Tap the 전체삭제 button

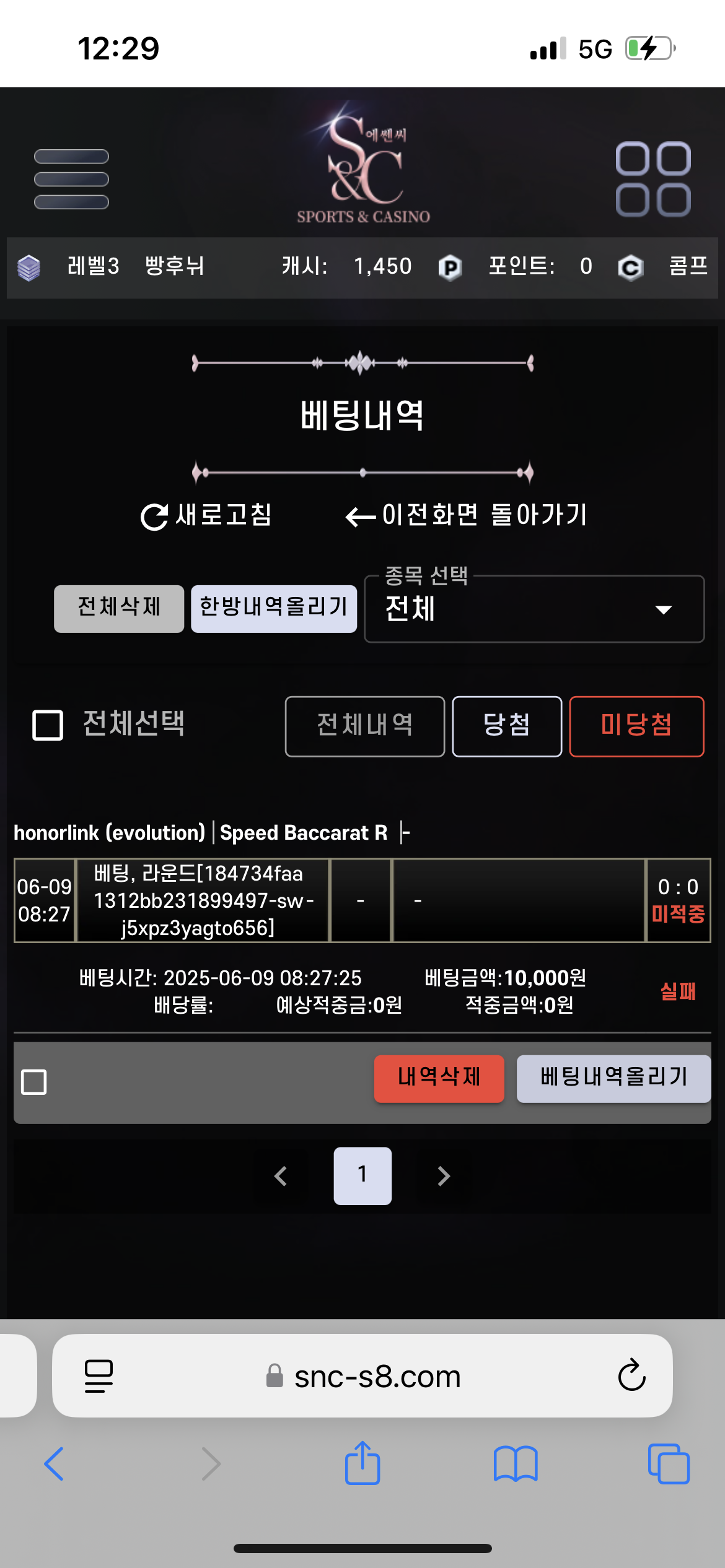click(x=119, y=608)
